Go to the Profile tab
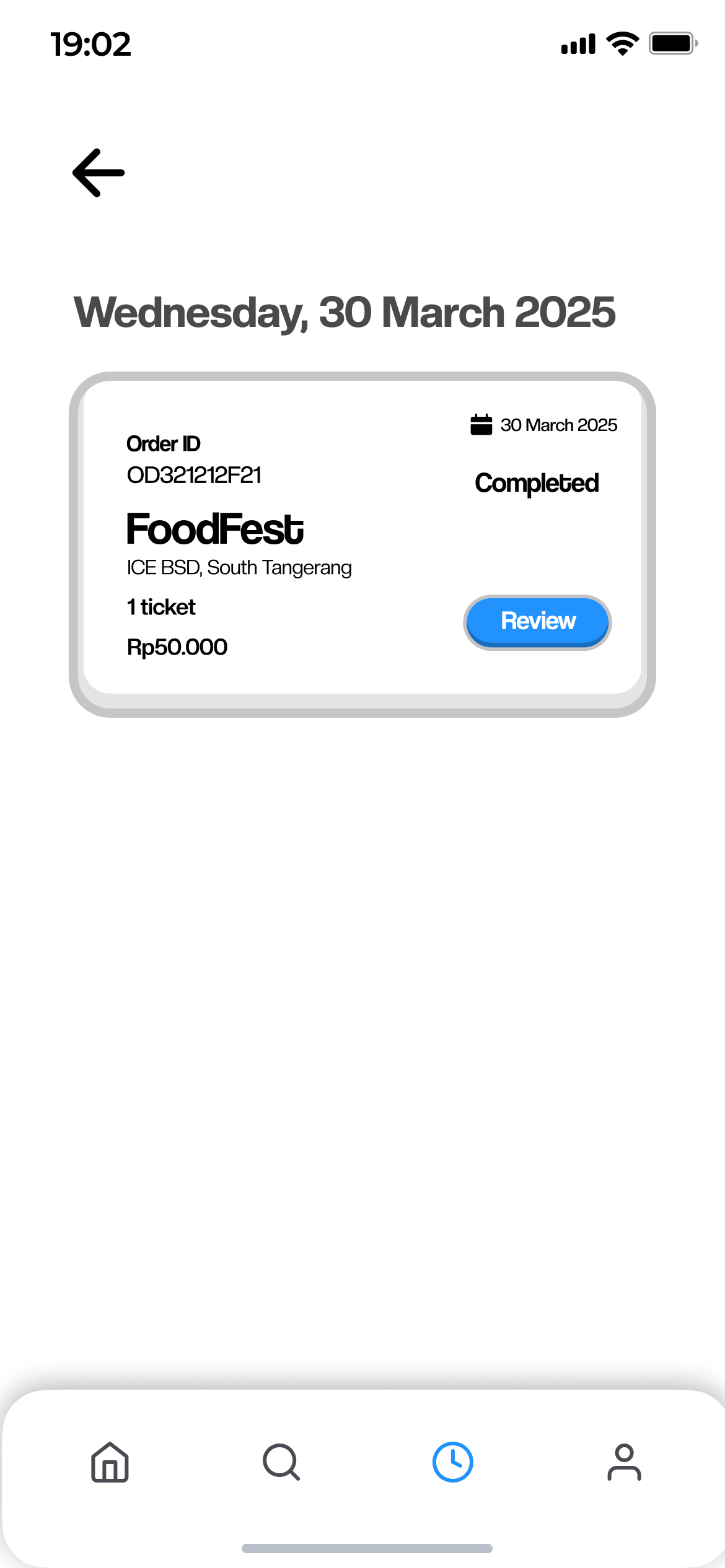 click(x=624, y=1462)
